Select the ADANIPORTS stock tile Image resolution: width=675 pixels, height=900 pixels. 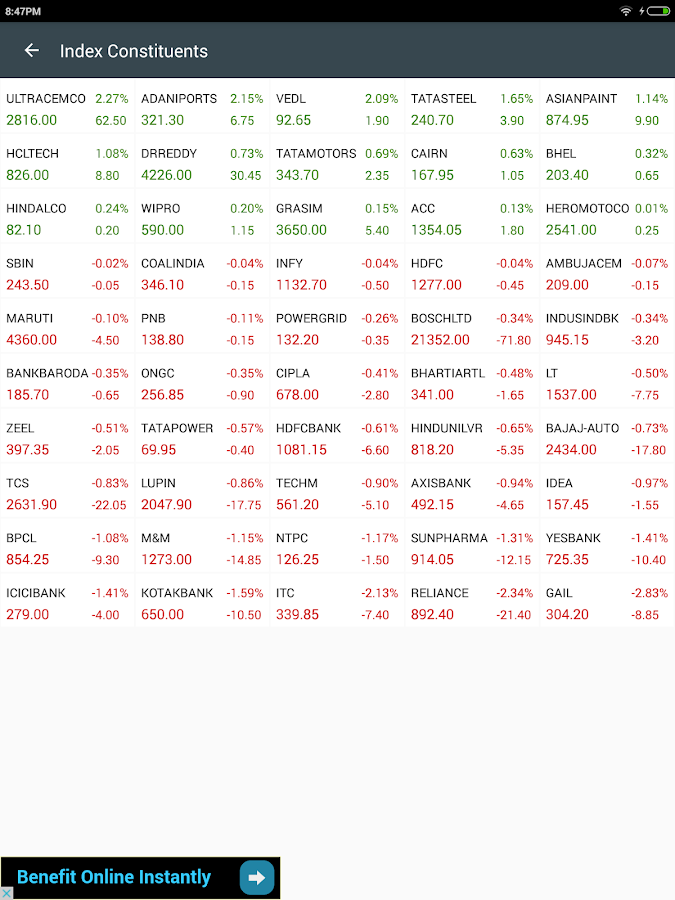(x=202, y=110)
